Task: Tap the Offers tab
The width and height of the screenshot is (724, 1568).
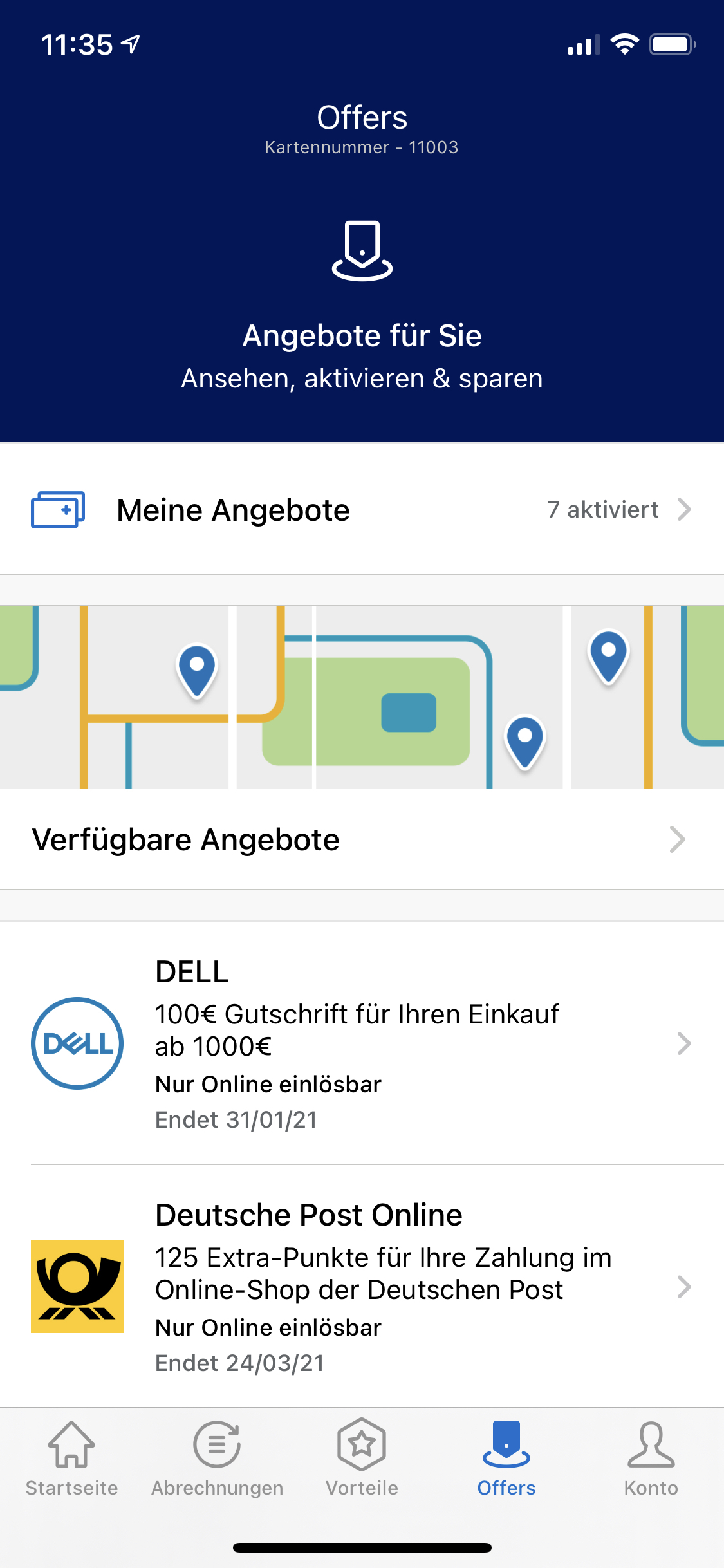Action: click(x=506, y=1459)
